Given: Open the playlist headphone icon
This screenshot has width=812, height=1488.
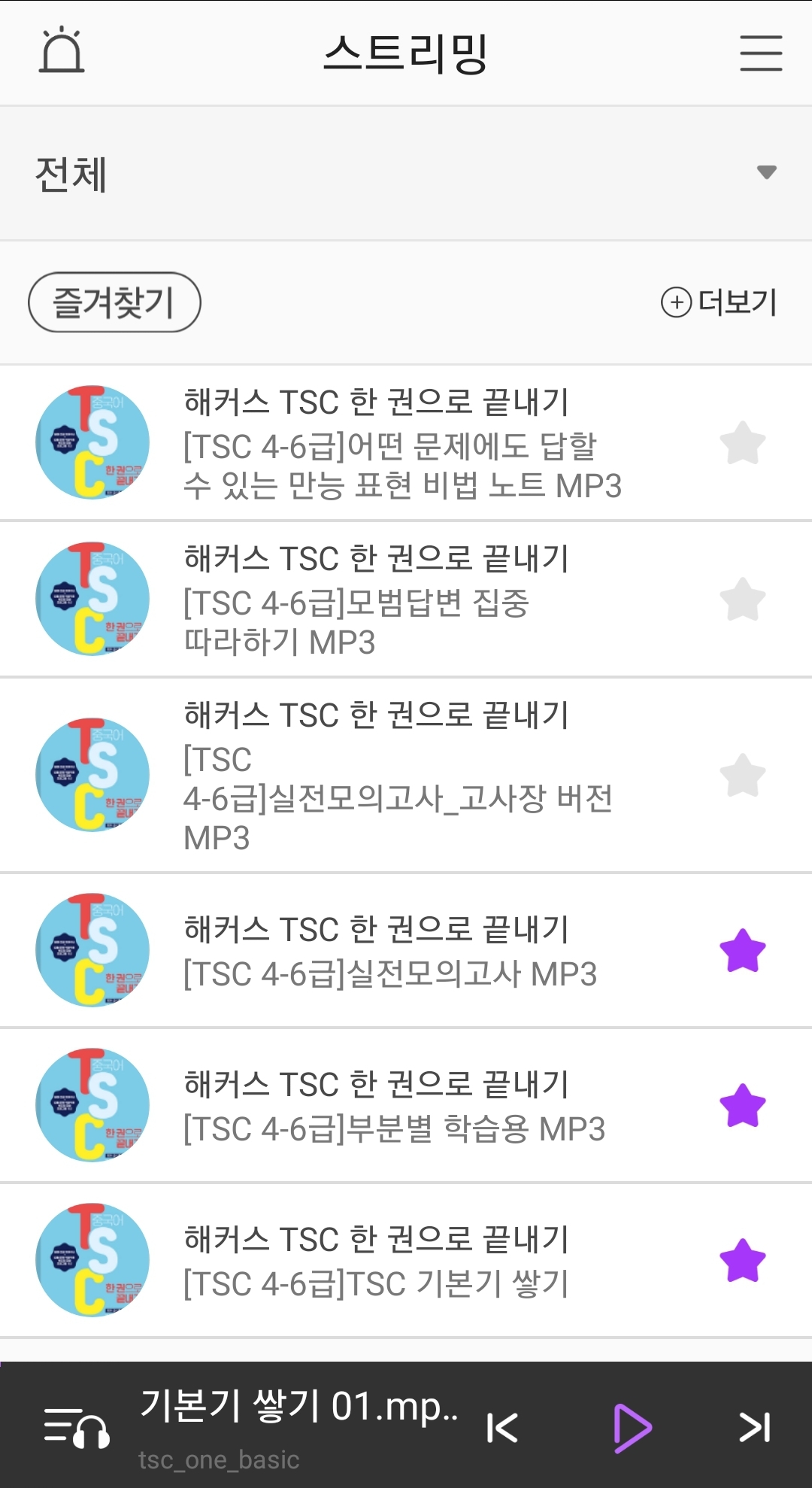Looking at the screenshot, I should [x=77, y=1427].
